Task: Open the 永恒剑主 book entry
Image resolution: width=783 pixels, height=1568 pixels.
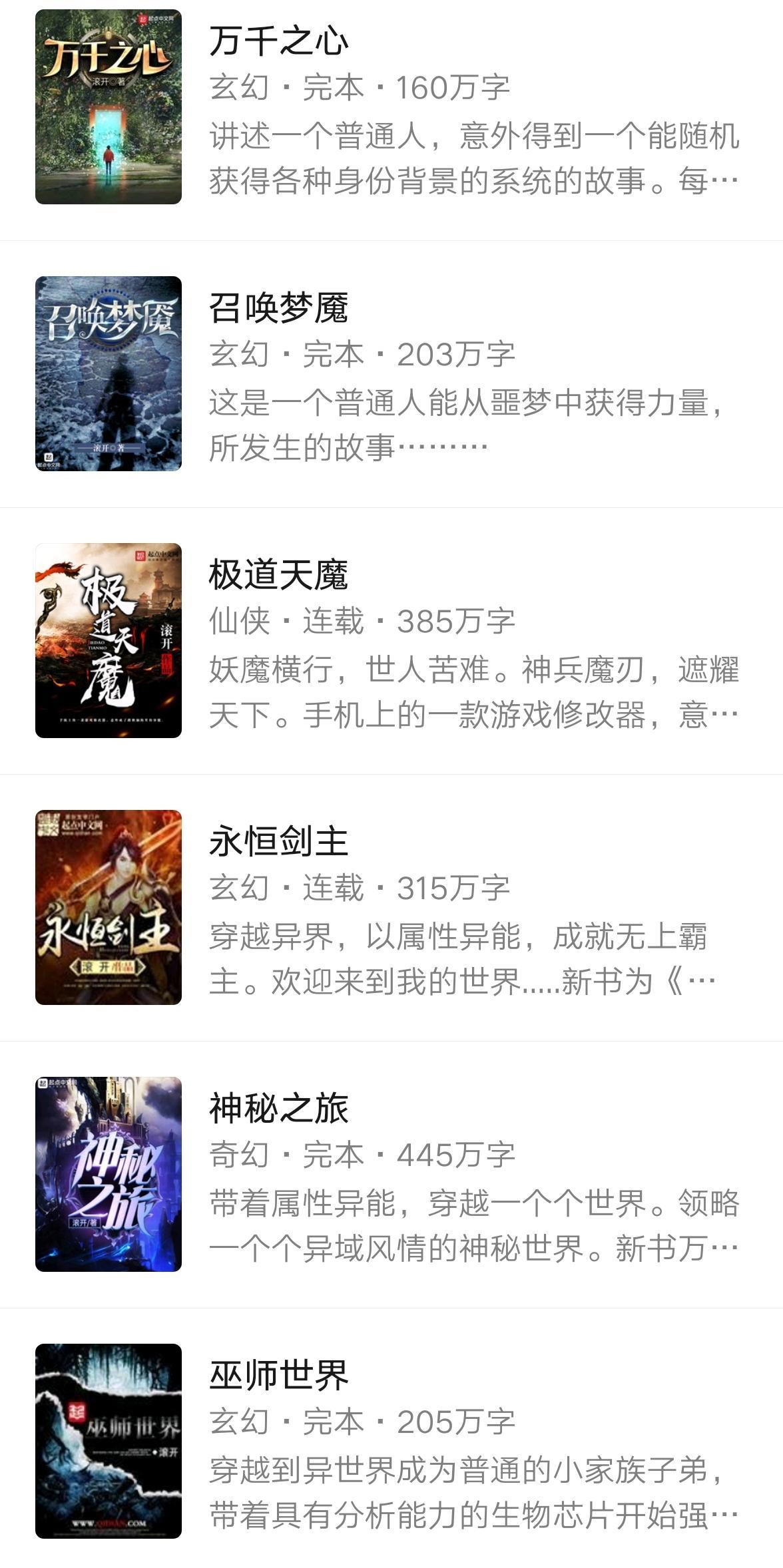Action: (278, 842)
